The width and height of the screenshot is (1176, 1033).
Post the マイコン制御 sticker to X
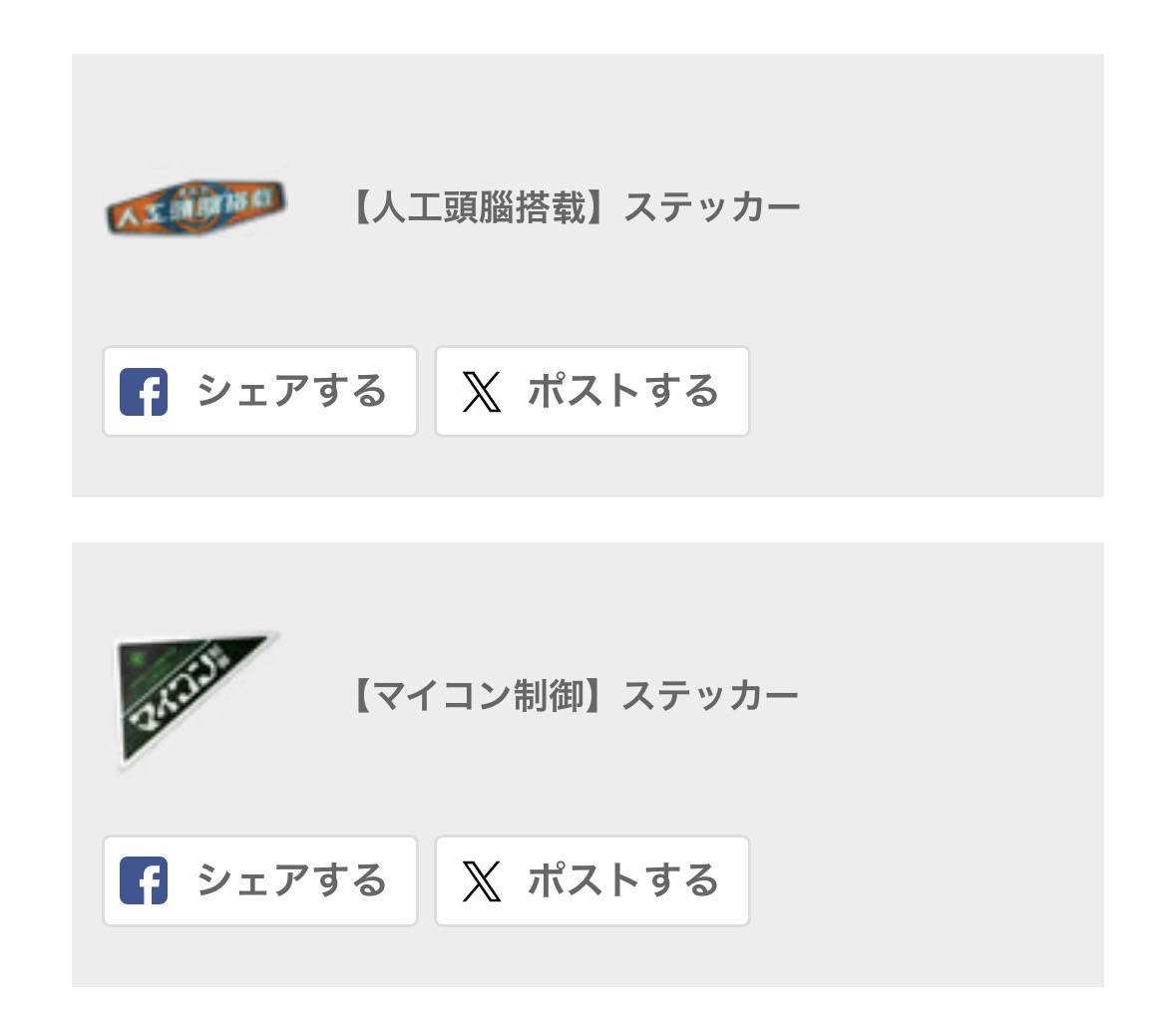tap(591, 880)
